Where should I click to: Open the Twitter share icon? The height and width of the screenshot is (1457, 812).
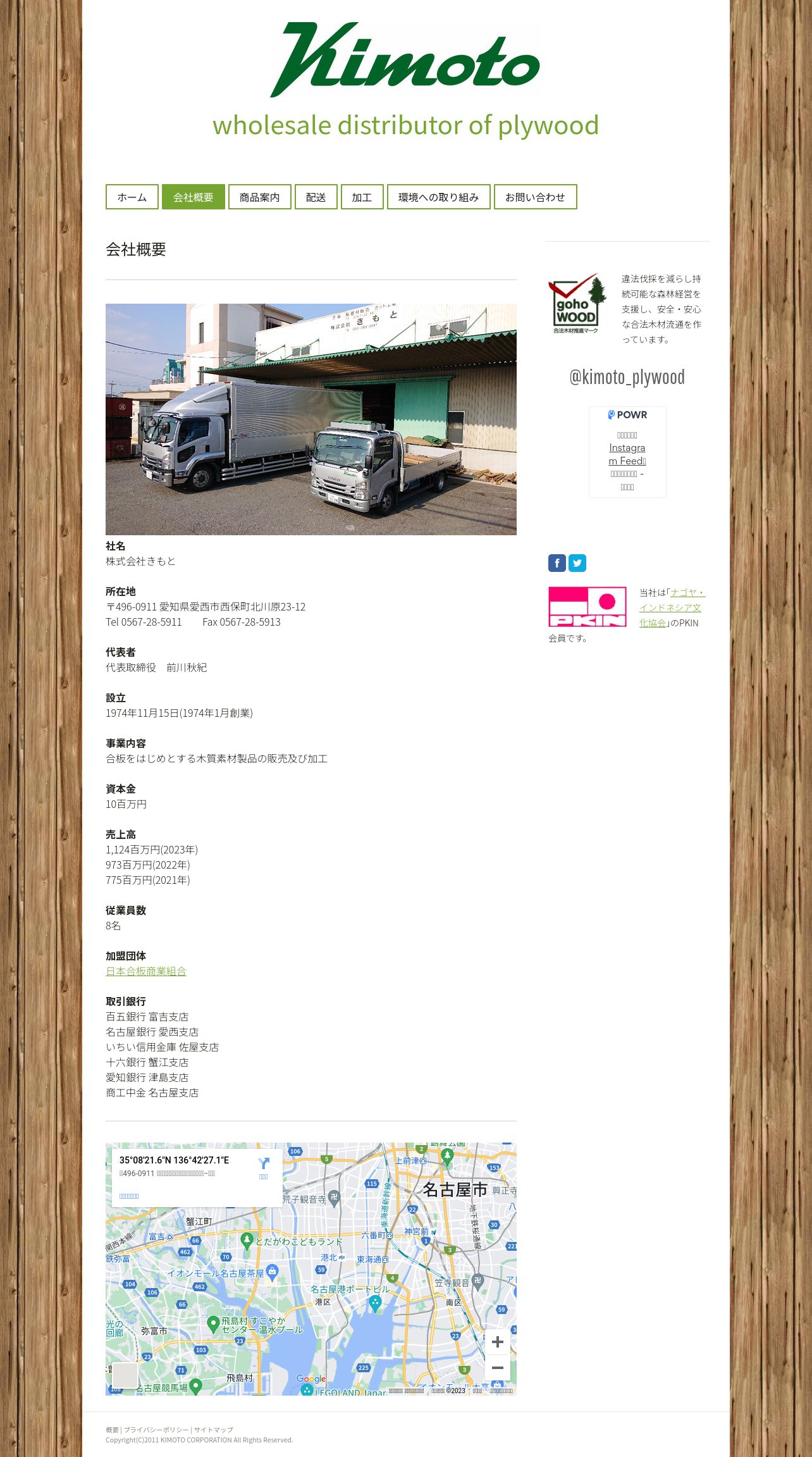[x=577, y=563]
